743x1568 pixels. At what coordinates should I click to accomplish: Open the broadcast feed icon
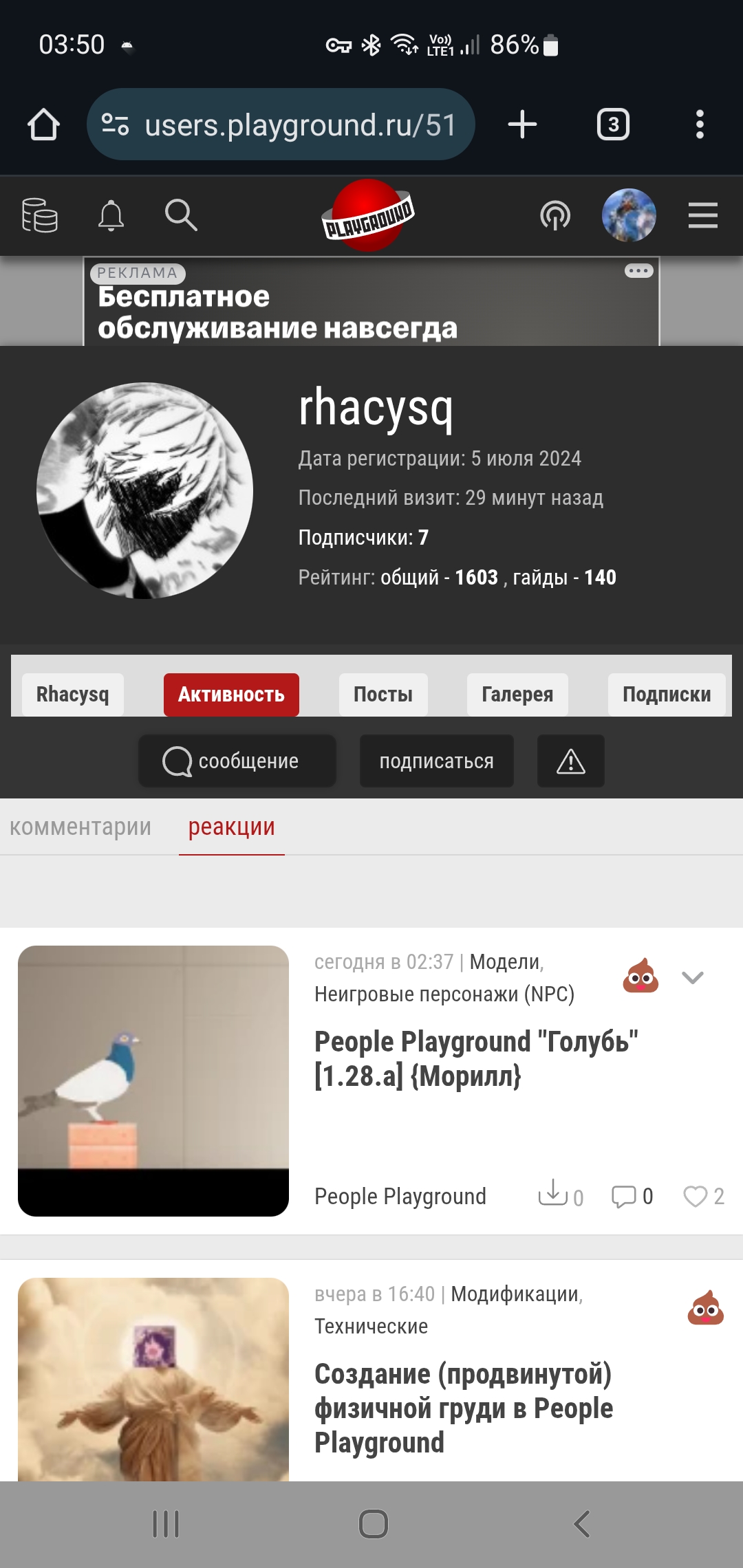[555, 215]
